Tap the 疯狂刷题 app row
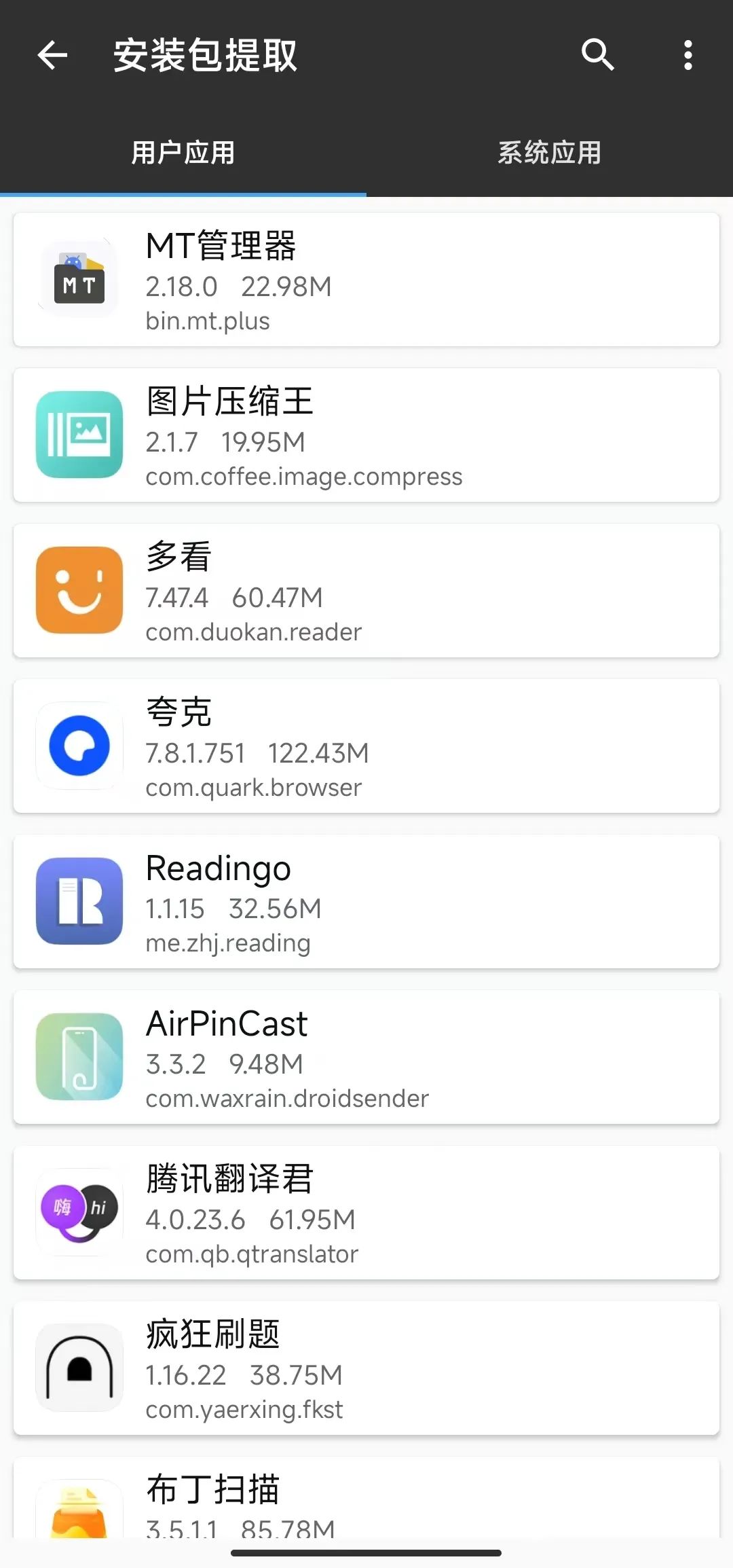The width and height of the screenshot is (733, 1568). 366,1368
